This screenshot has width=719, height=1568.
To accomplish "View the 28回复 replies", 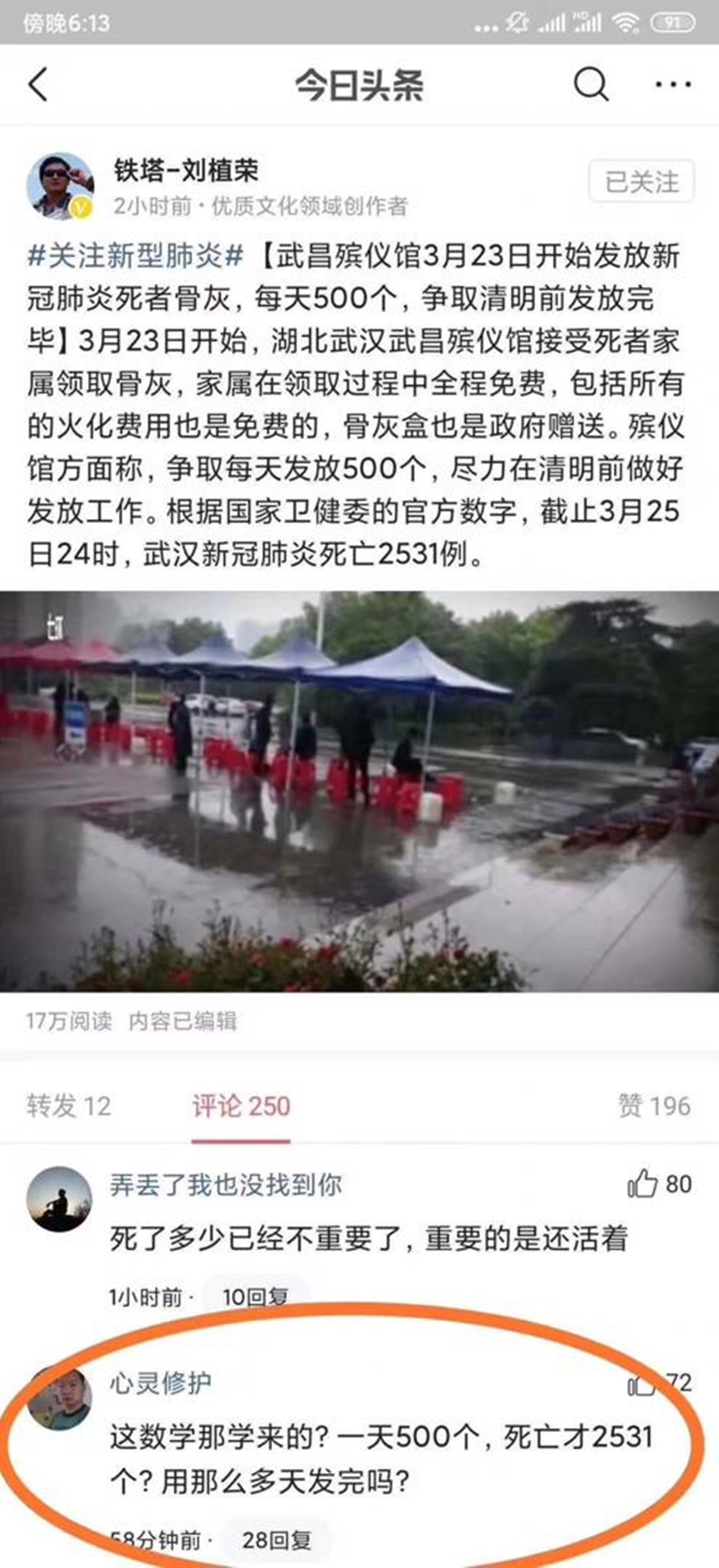I will [277, 1540].
